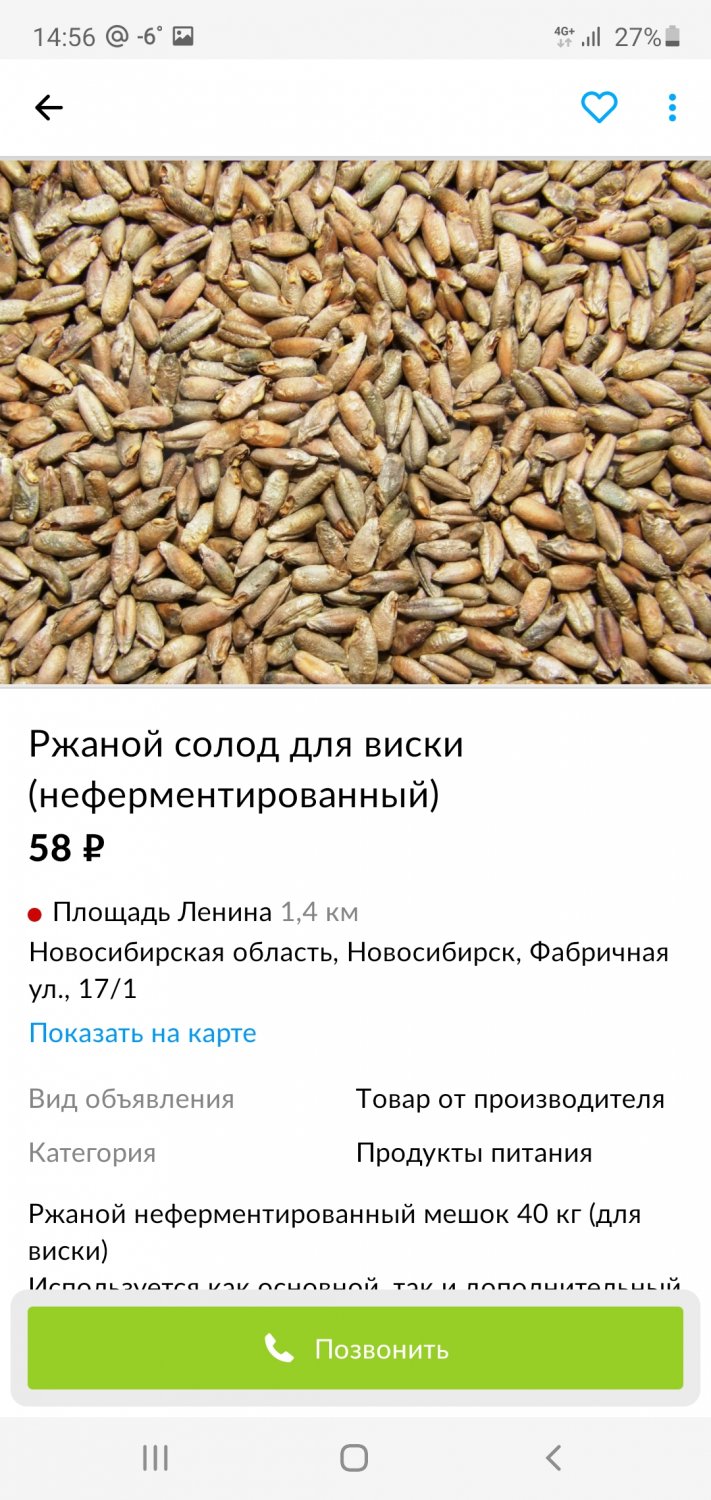Go to the home screen
Screen dimensions: 711x1500
pos(354,1457)
